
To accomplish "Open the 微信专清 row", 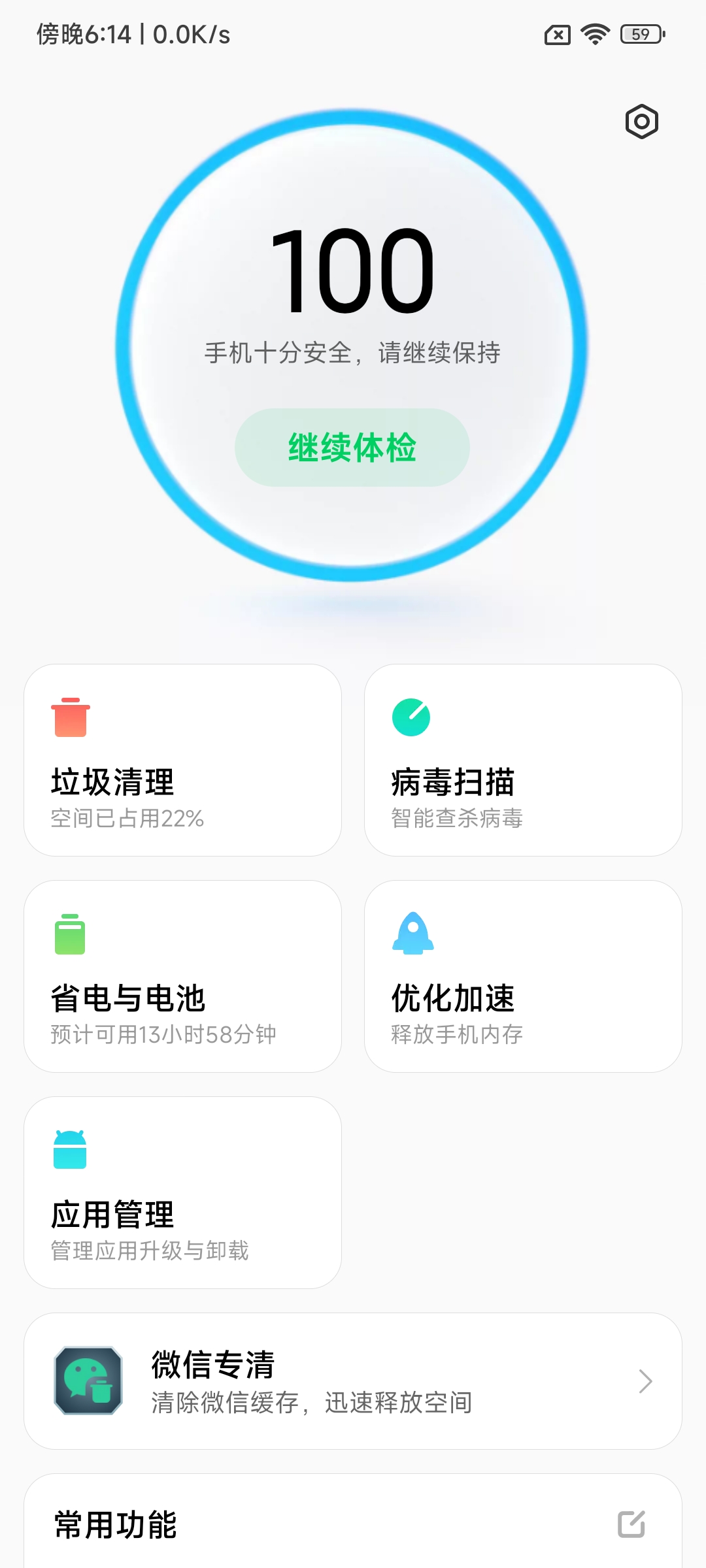I will click(x=353, y=1381).
